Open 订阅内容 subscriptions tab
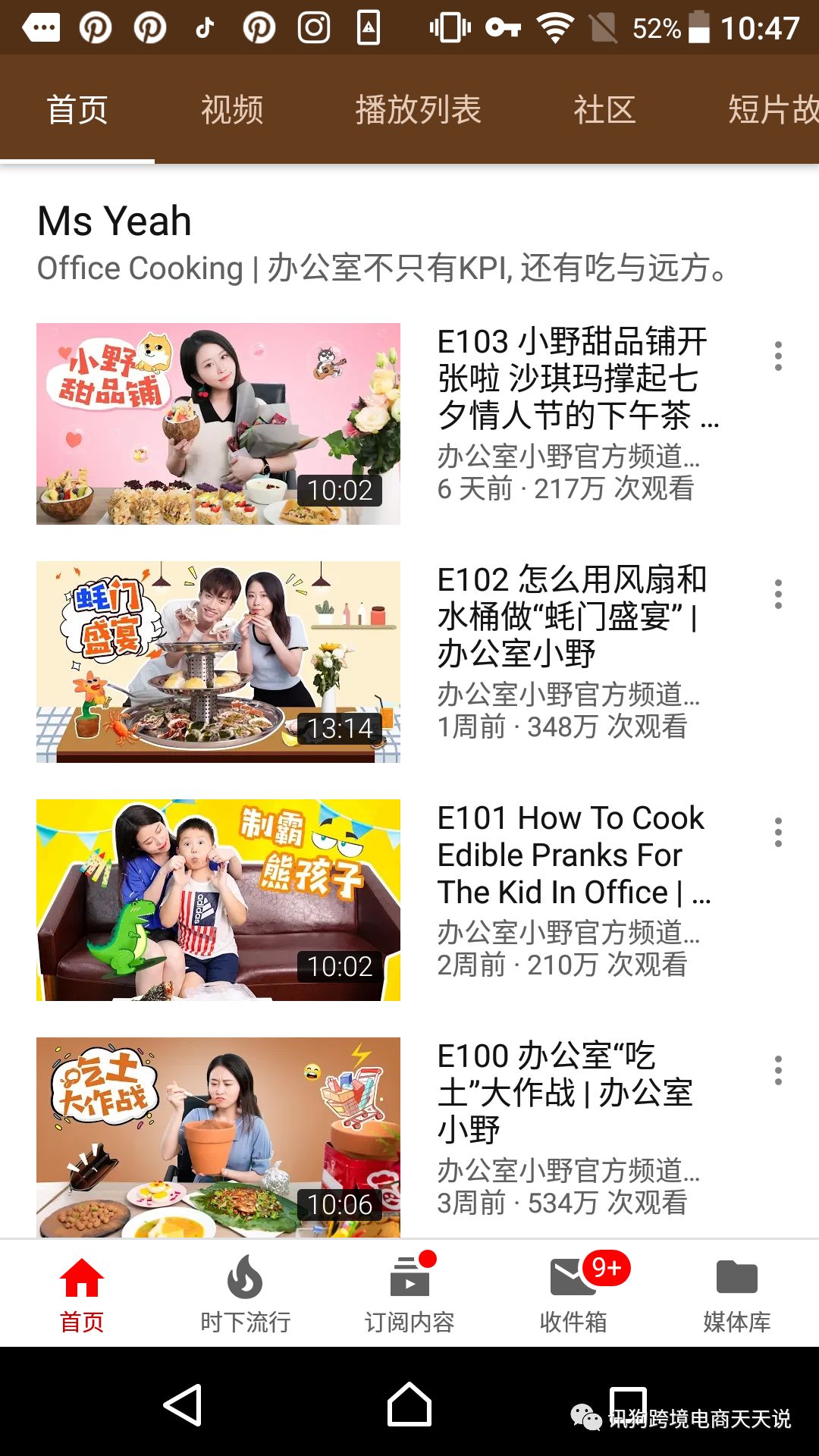The image size is (819, 1456). [409, 1293]
